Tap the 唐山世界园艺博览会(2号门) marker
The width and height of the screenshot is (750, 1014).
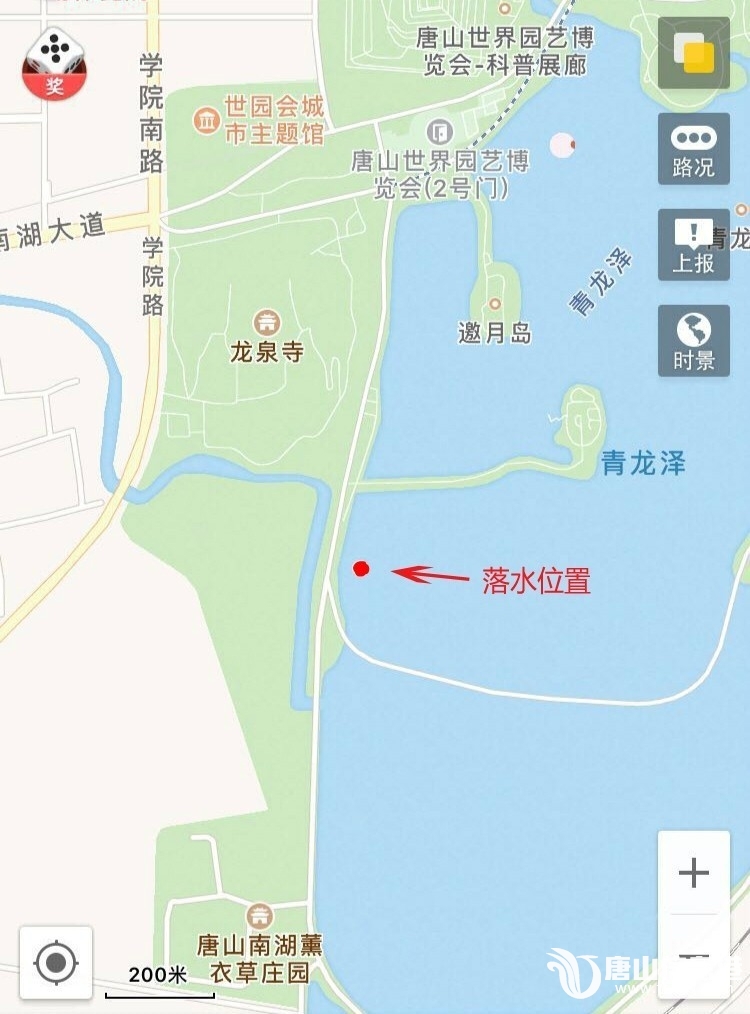439,132
